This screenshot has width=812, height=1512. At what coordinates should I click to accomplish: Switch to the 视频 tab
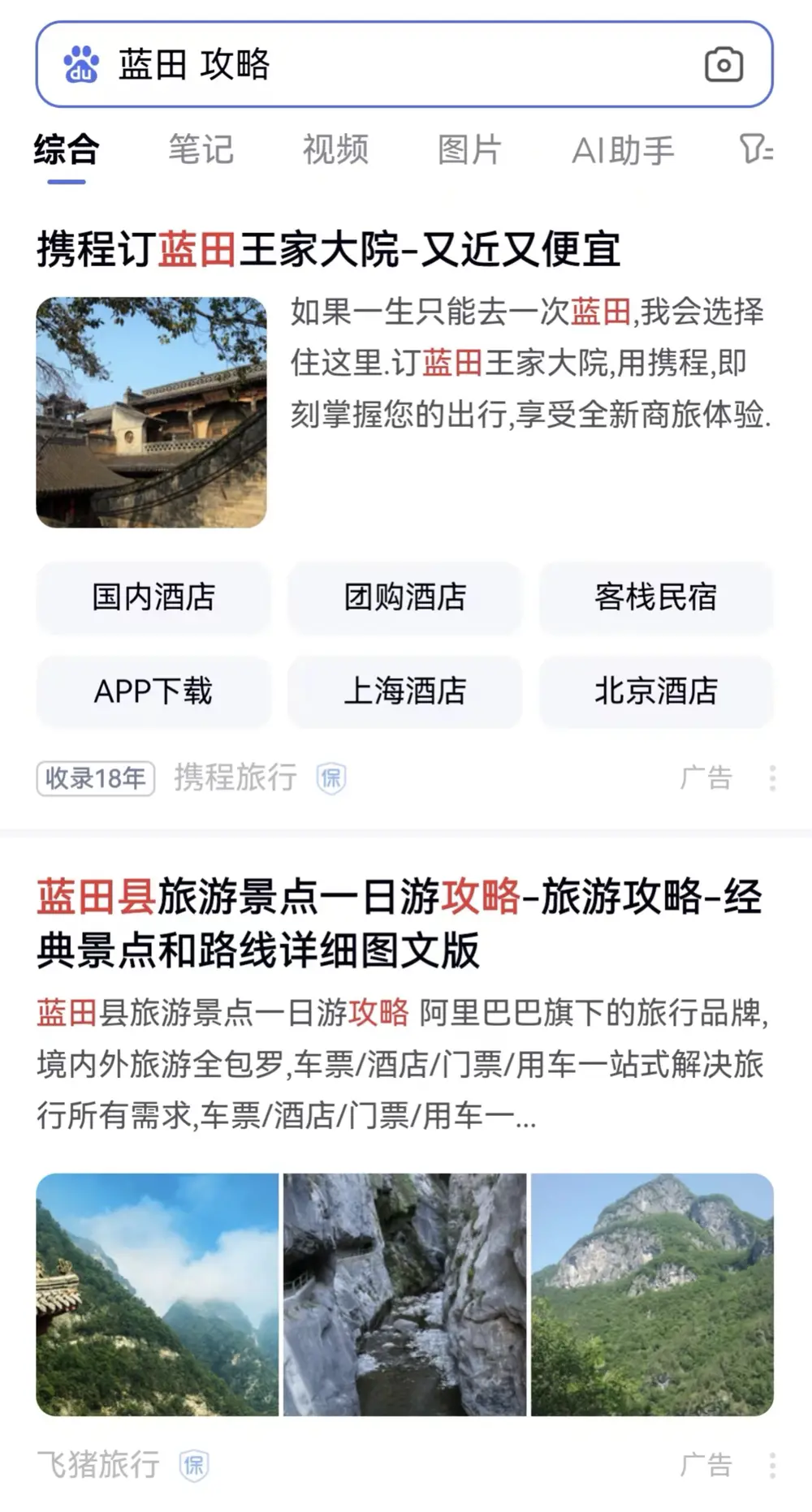(x=335, y=150)
